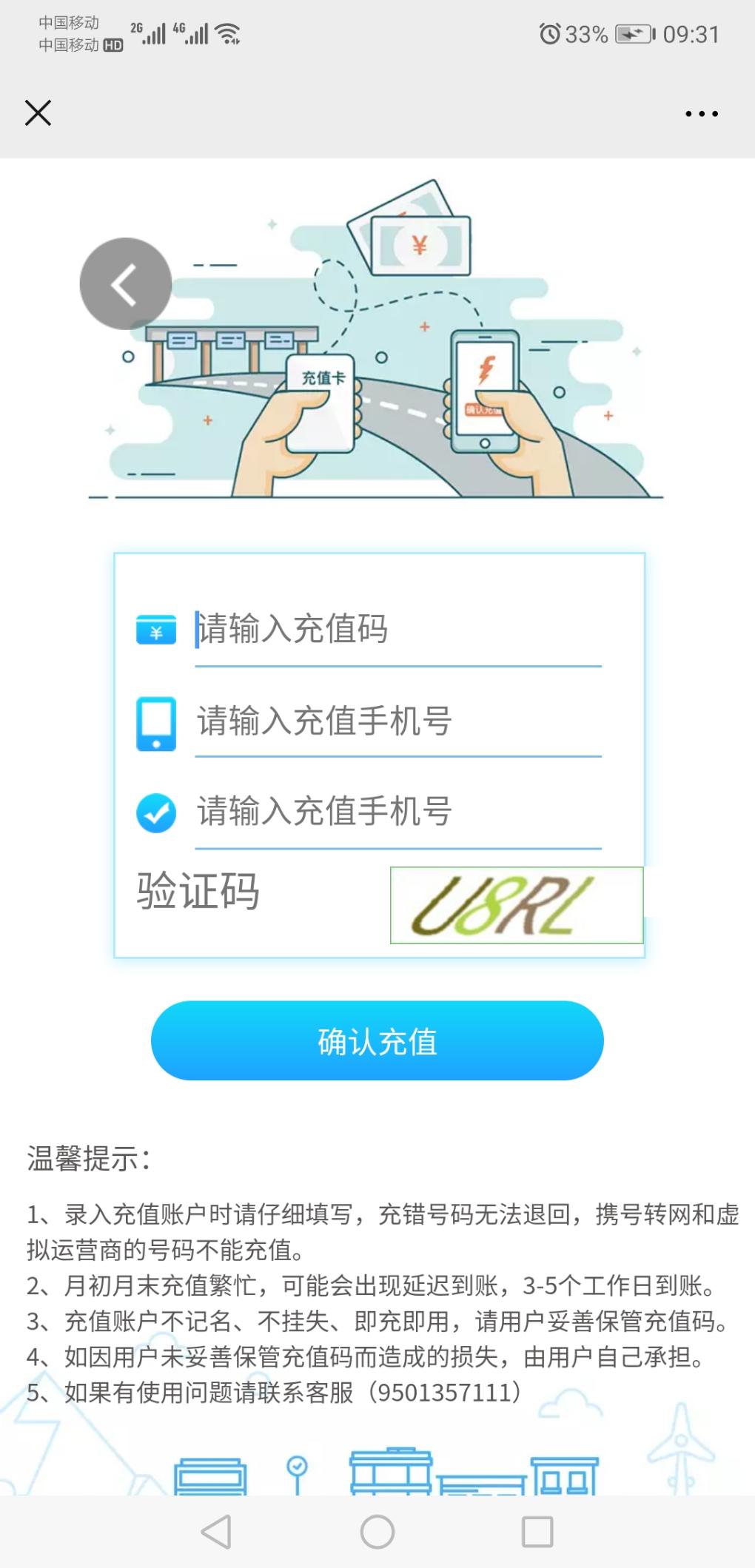
Task: Refresh the U8RL captcha image
Action: [516, 905]
